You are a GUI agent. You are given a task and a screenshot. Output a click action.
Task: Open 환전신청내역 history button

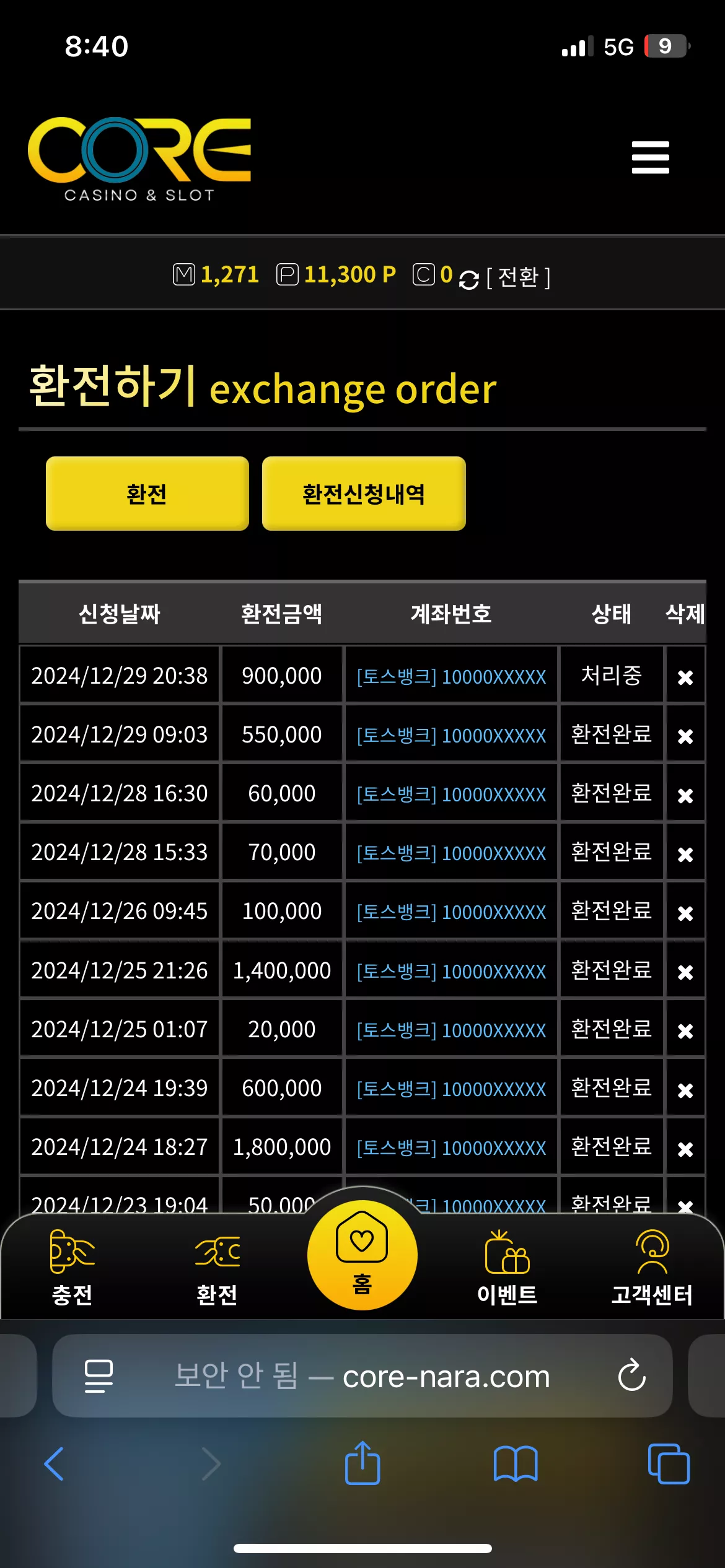(364, 494)
